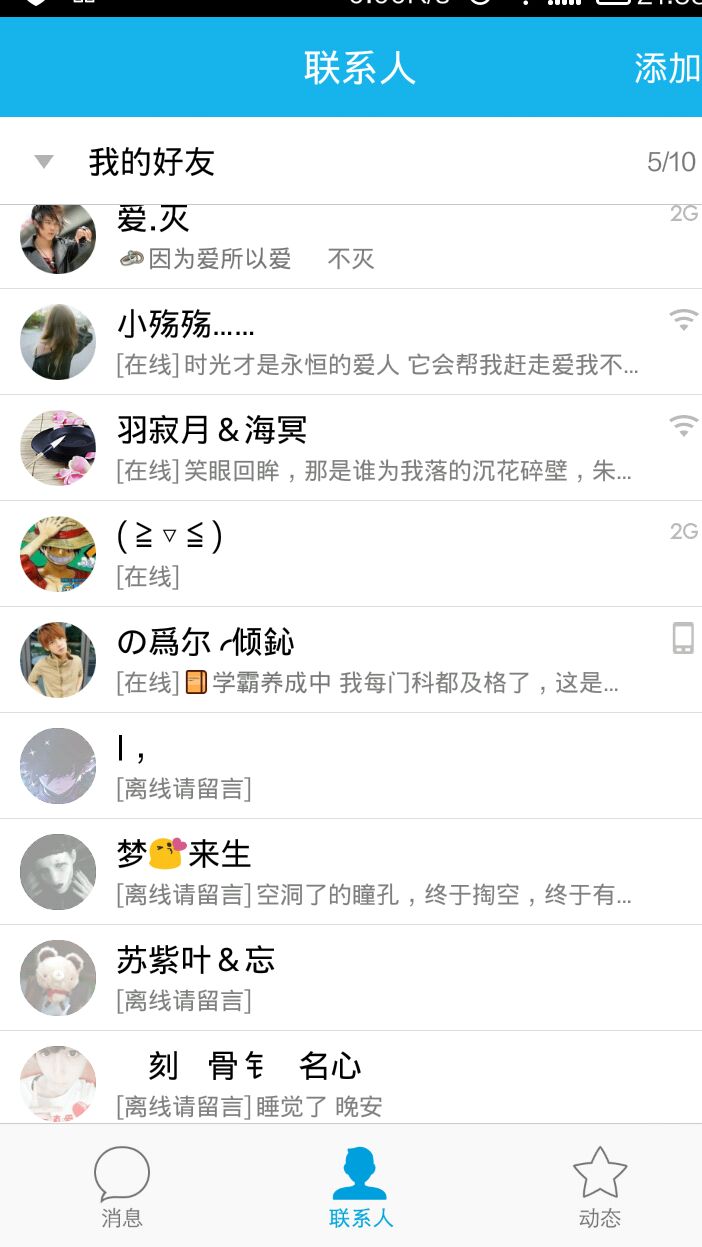This screenshot has width=702, height=1247.
Task: Open the contact 羽寂月&海冥
Action: tap(350, 448)
